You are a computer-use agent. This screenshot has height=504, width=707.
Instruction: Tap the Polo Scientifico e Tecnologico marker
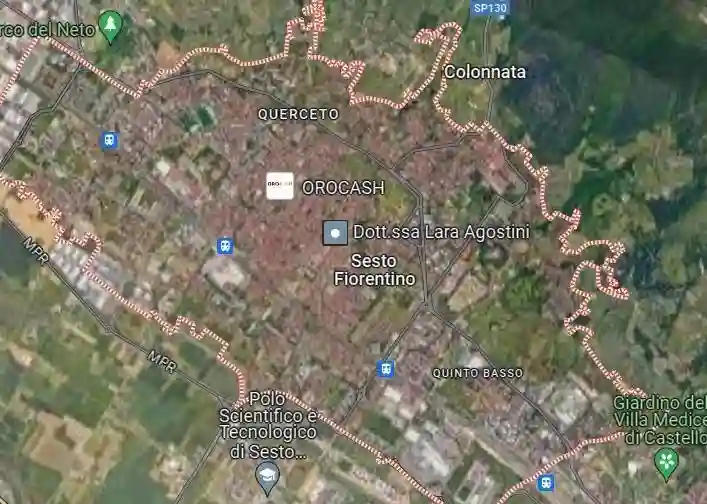click(x=267, y=479)
